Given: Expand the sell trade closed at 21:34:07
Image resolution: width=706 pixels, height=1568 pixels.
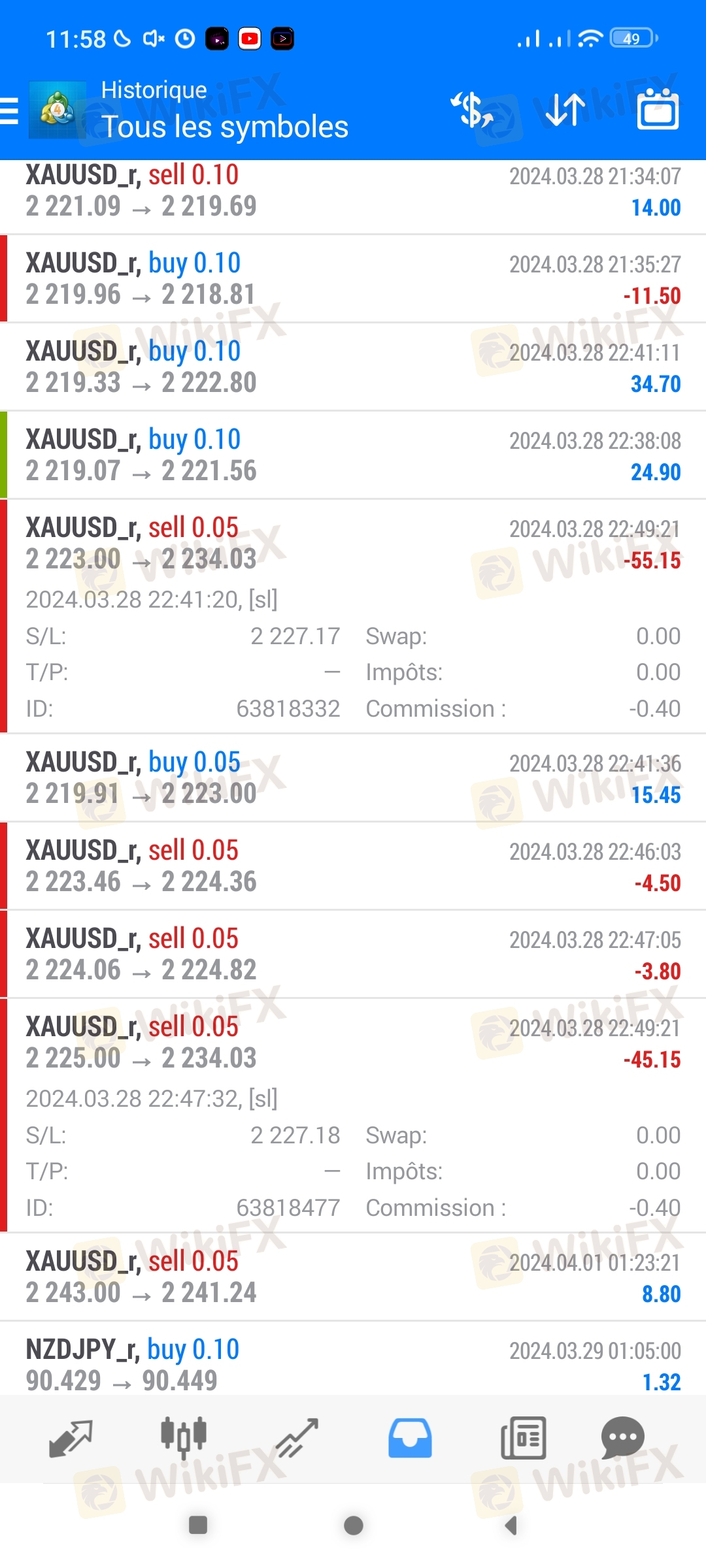Looking at the screenshot, I should [x=353, y=191].
